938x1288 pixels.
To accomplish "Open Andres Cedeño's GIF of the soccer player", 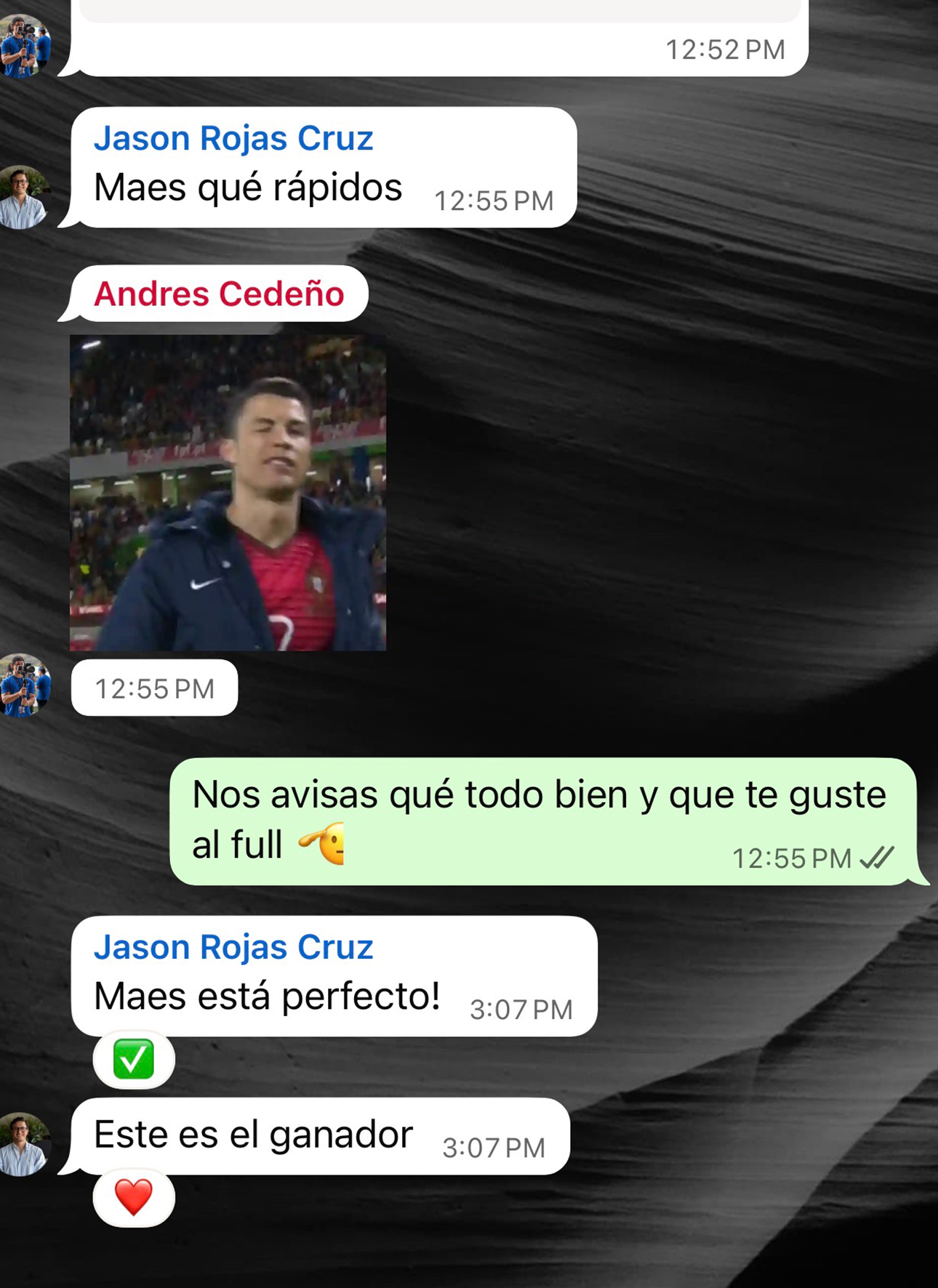I will [228, 493].
